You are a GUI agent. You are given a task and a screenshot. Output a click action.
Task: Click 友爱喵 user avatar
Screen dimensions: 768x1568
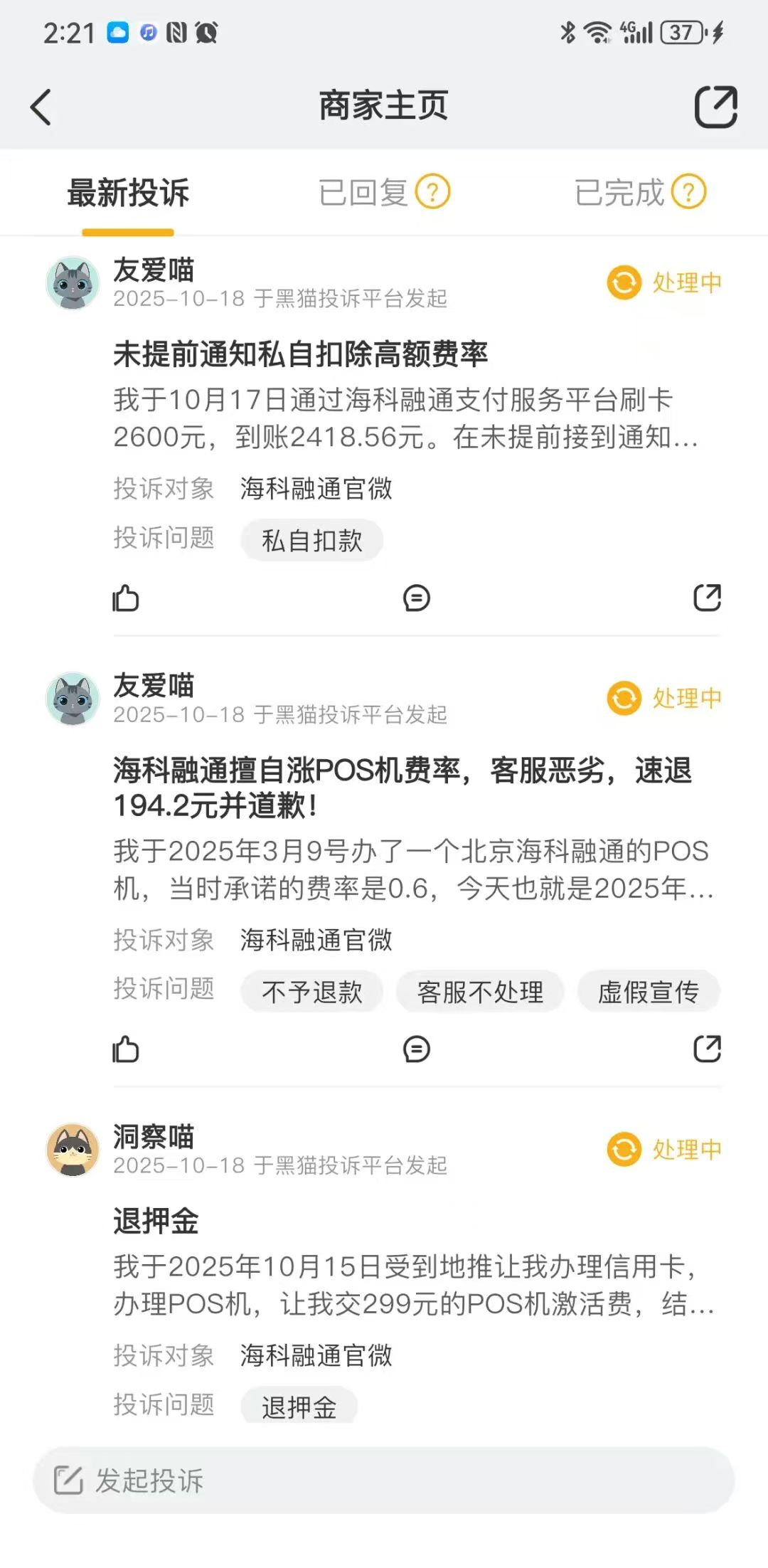[72, 282]
